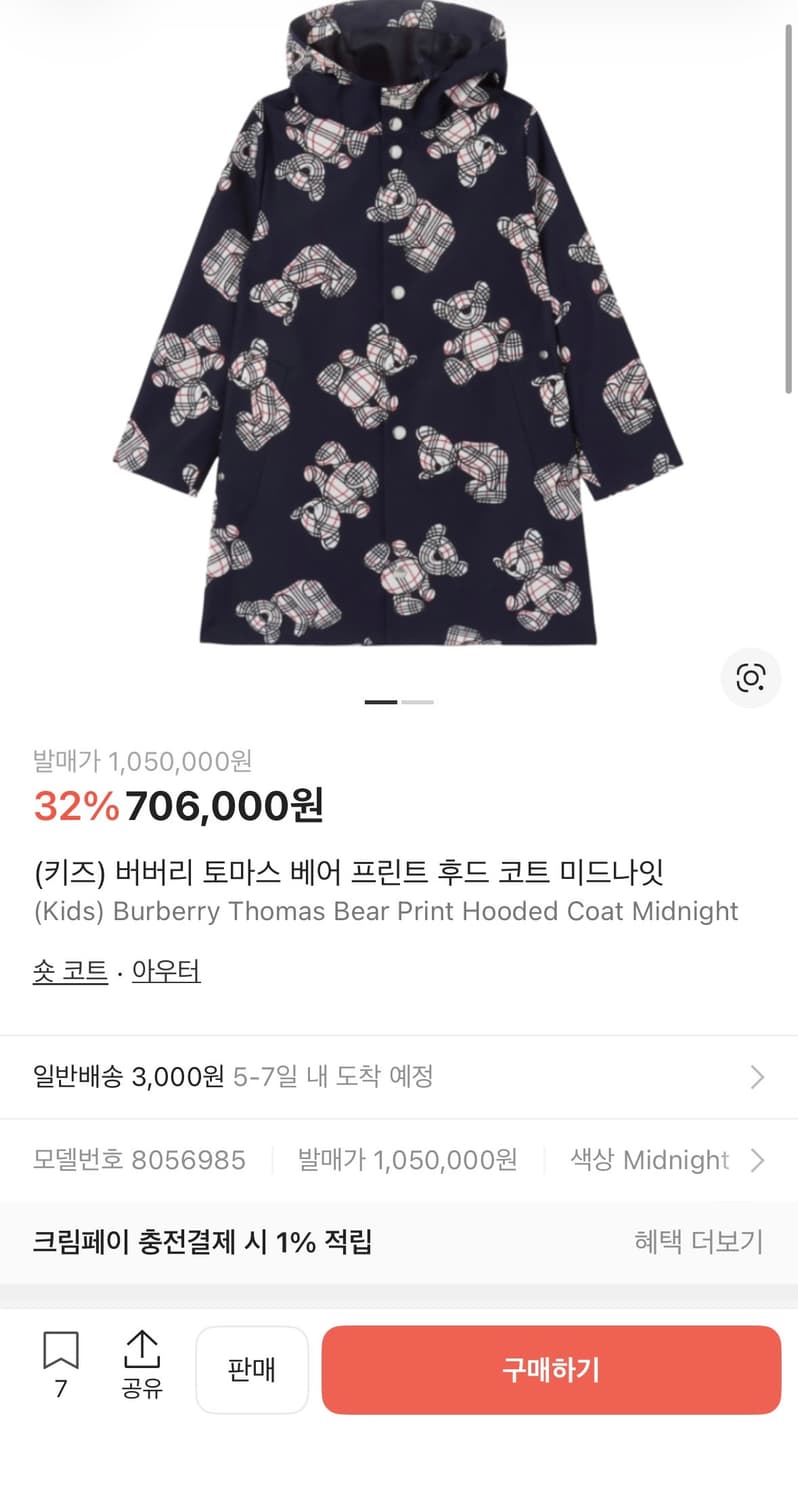Viewport: 798px width, 1500px height.
Task: Open the chevron next to delivery estimate
Action: [x=757, y=1077]
